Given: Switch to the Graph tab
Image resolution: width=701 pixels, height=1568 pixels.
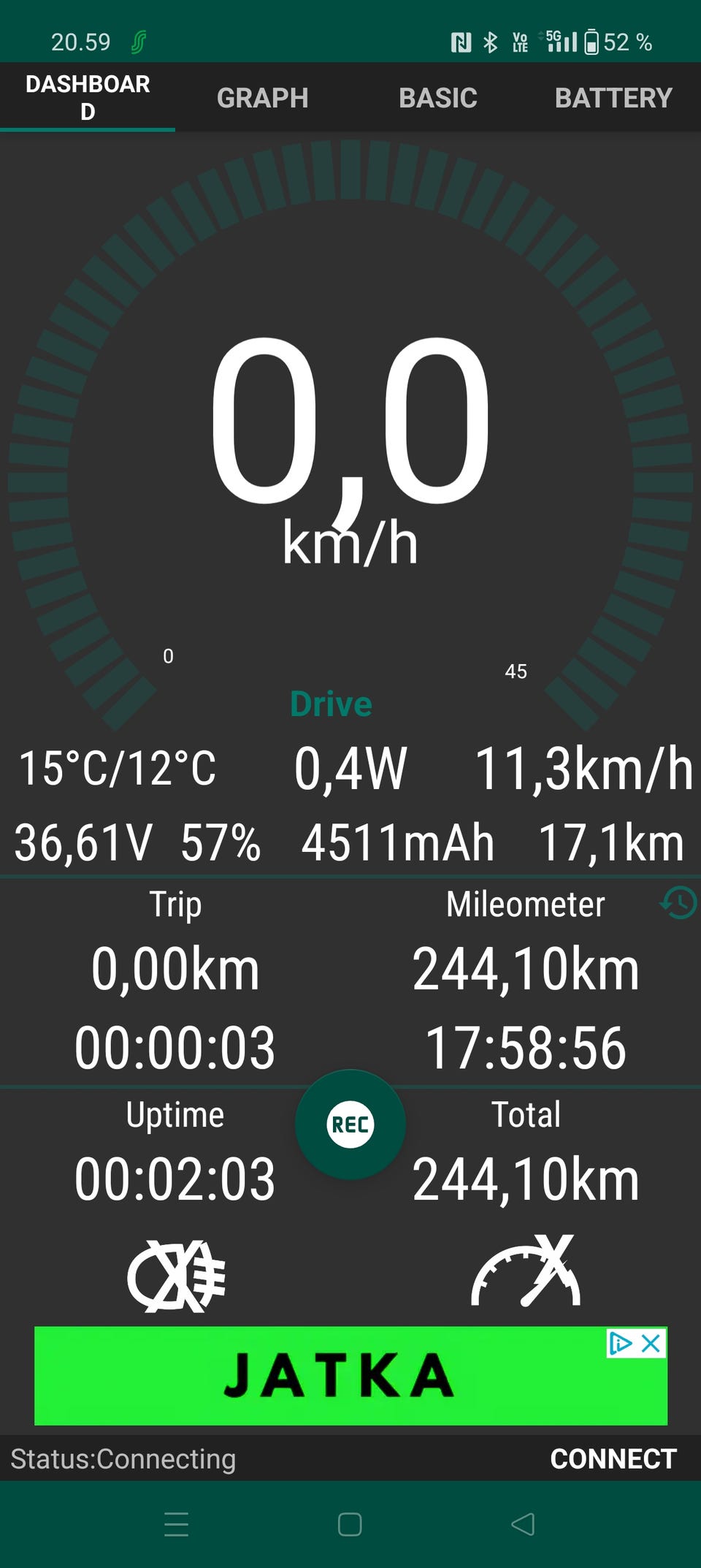Looking at the screenshot, I should (262, 98).
